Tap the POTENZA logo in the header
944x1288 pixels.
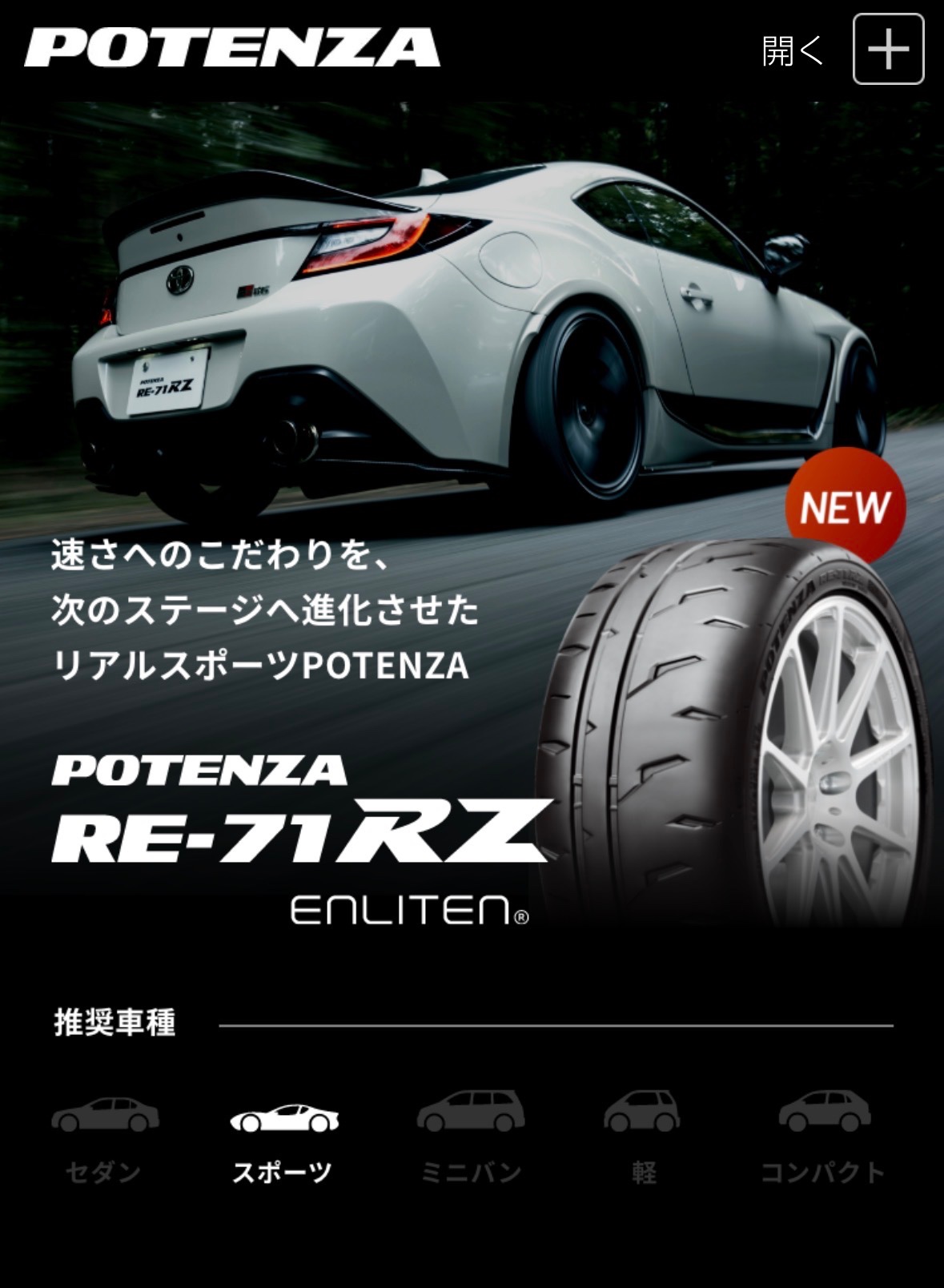[x=232, y=48]
